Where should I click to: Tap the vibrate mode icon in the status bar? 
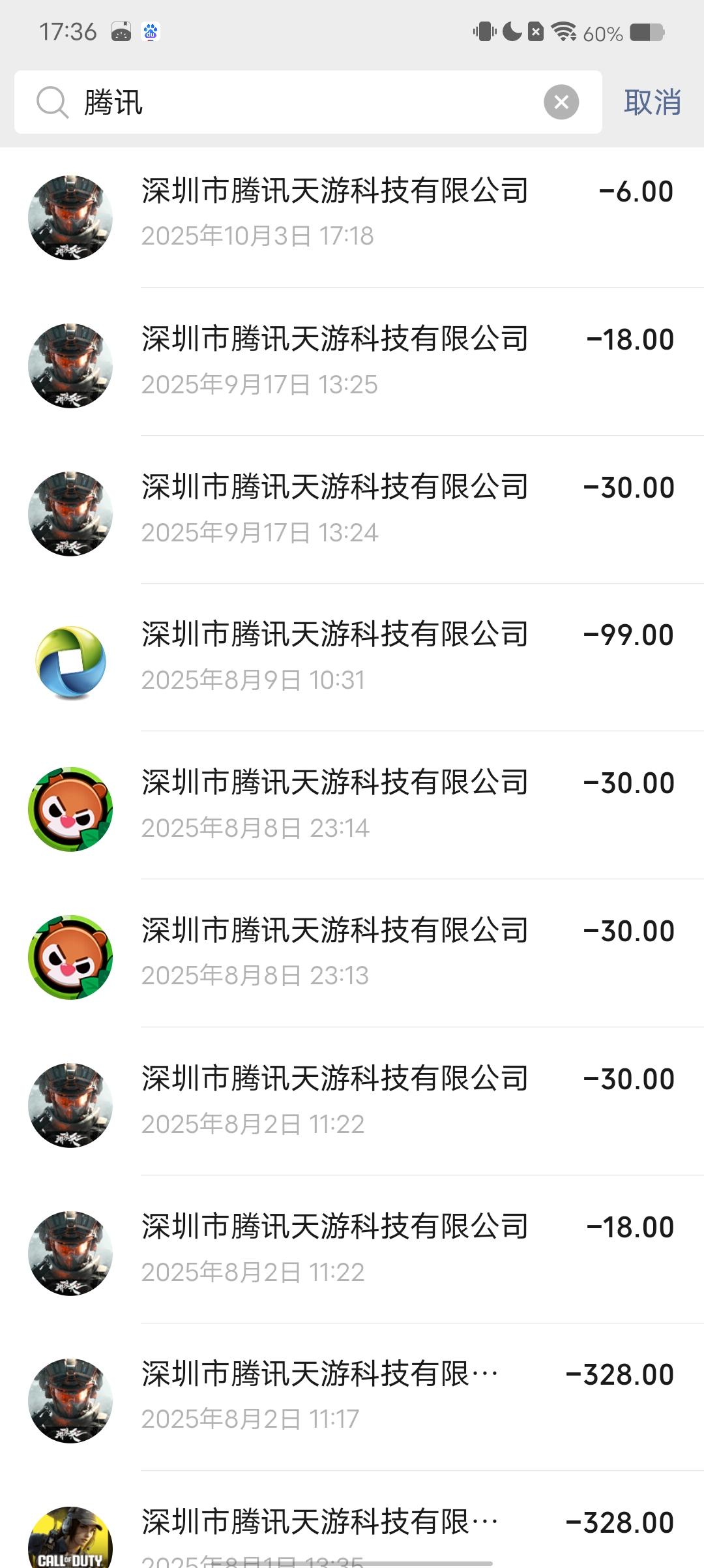click(x=485, y=30)
